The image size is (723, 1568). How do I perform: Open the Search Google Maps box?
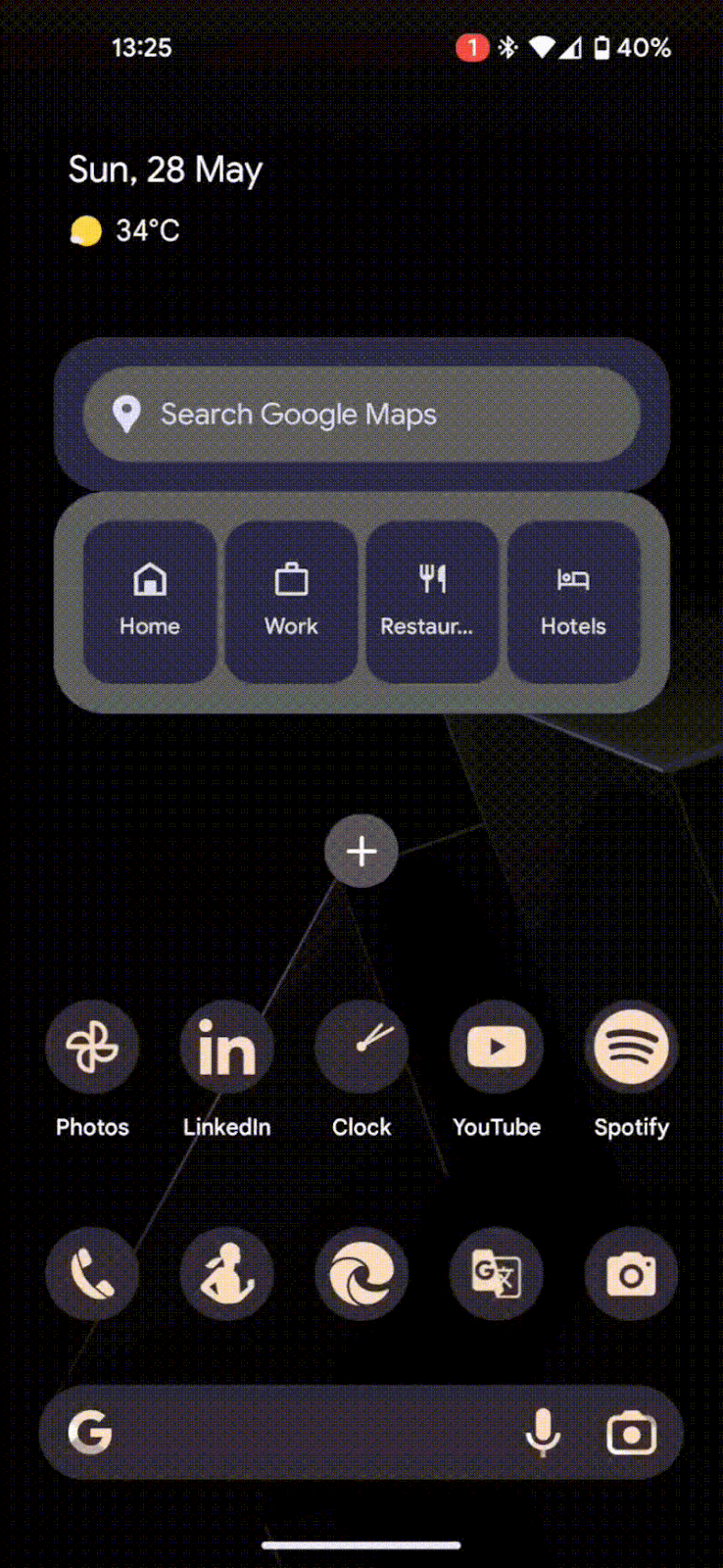361,415
